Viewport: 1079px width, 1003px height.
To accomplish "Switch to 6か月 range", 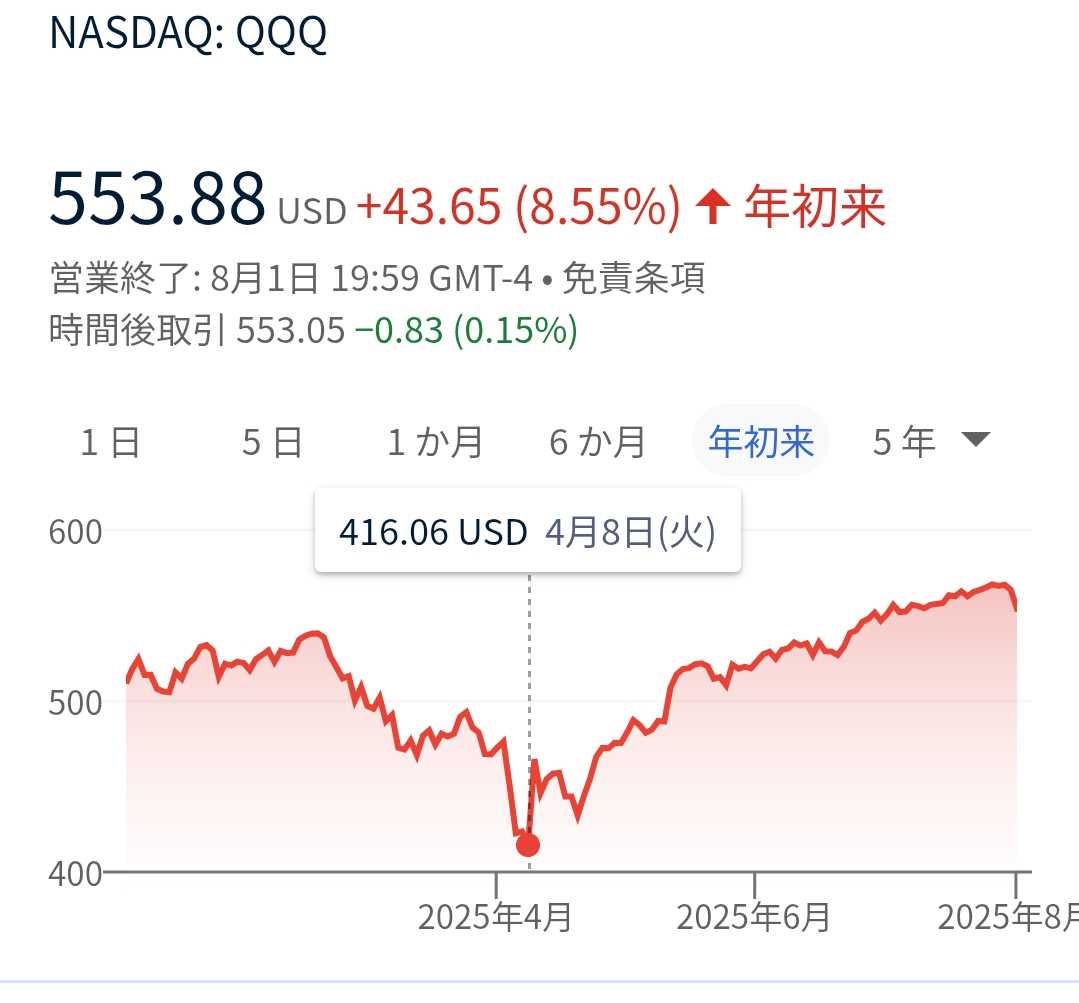I will coord(597,441).
